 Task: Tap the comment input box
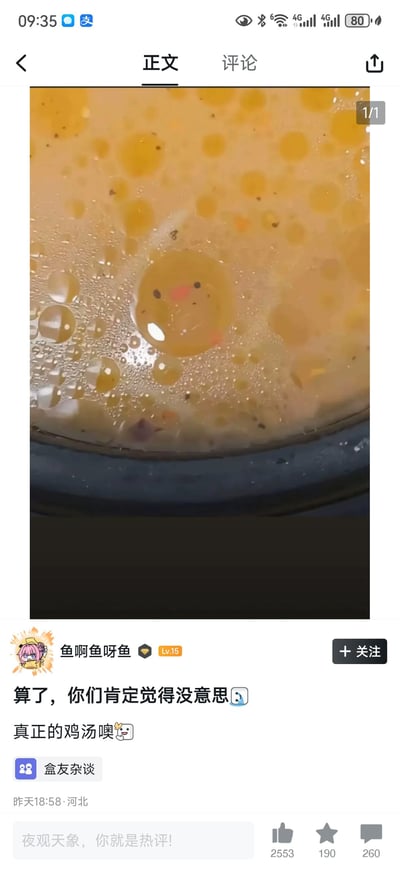(x=133, y=840)
